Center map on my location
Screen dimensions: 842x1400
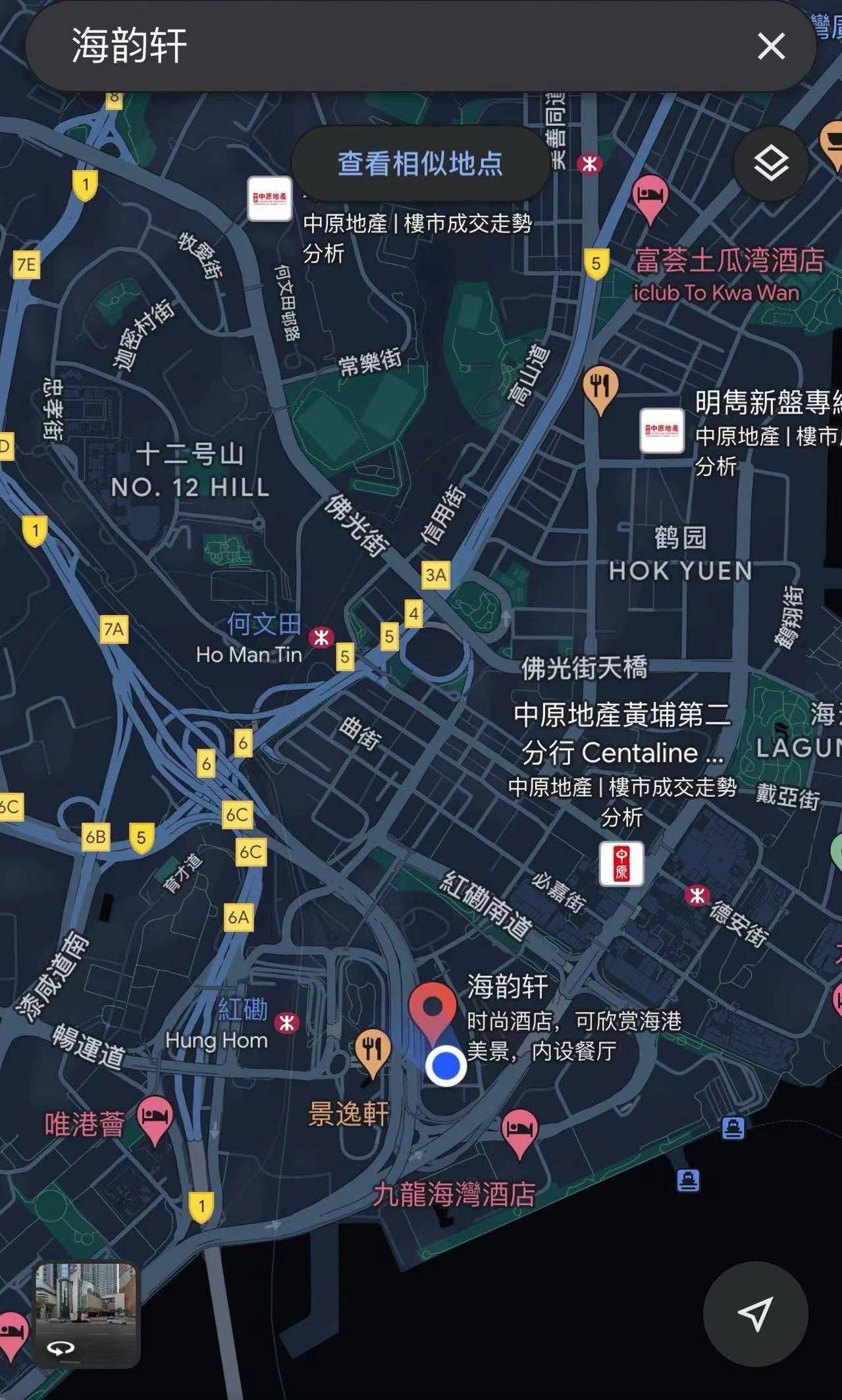755,1313
